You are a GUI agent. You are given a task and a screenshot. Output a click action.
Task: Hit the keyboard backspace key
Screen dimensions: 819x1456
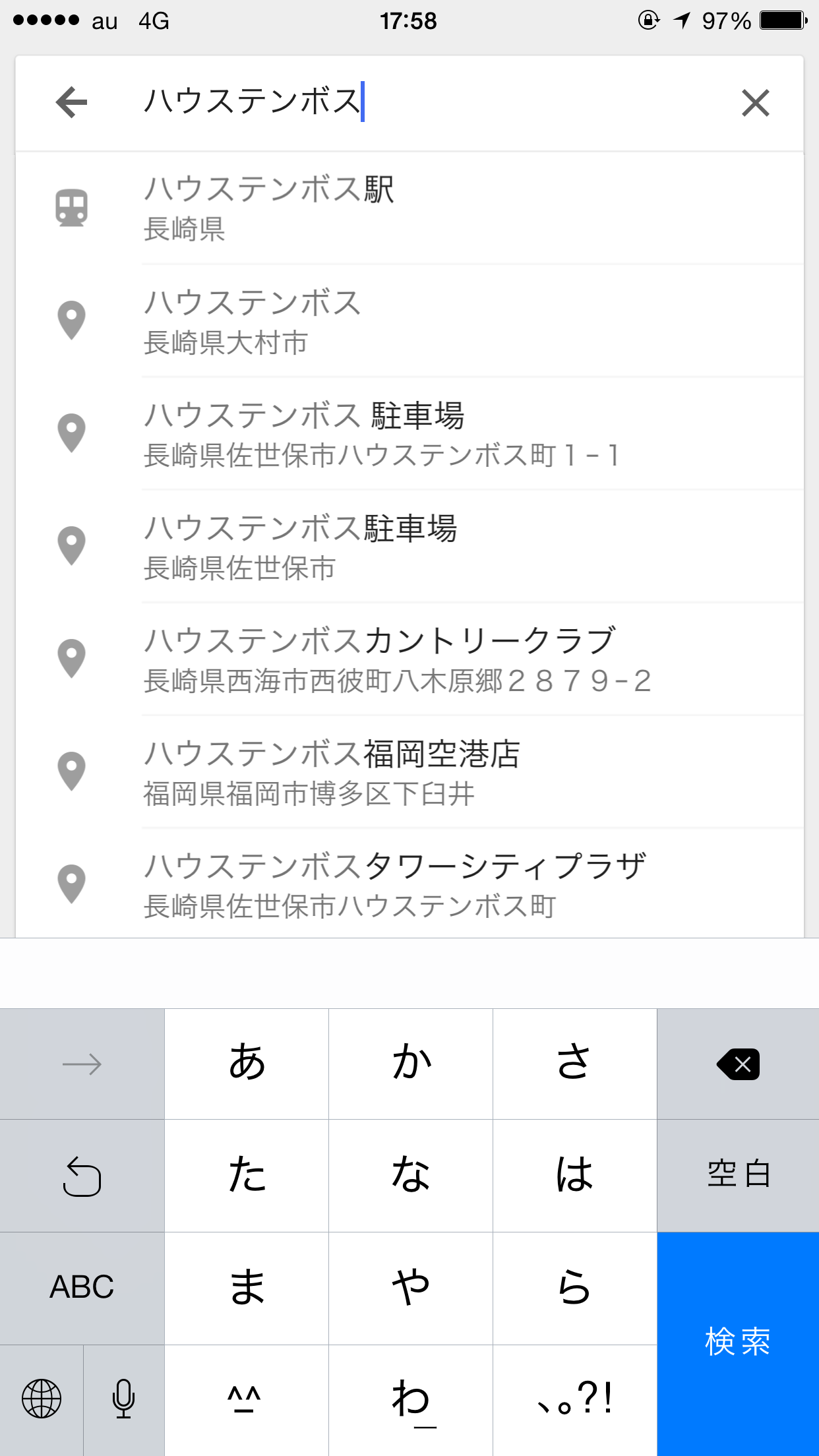point(738,1064)
